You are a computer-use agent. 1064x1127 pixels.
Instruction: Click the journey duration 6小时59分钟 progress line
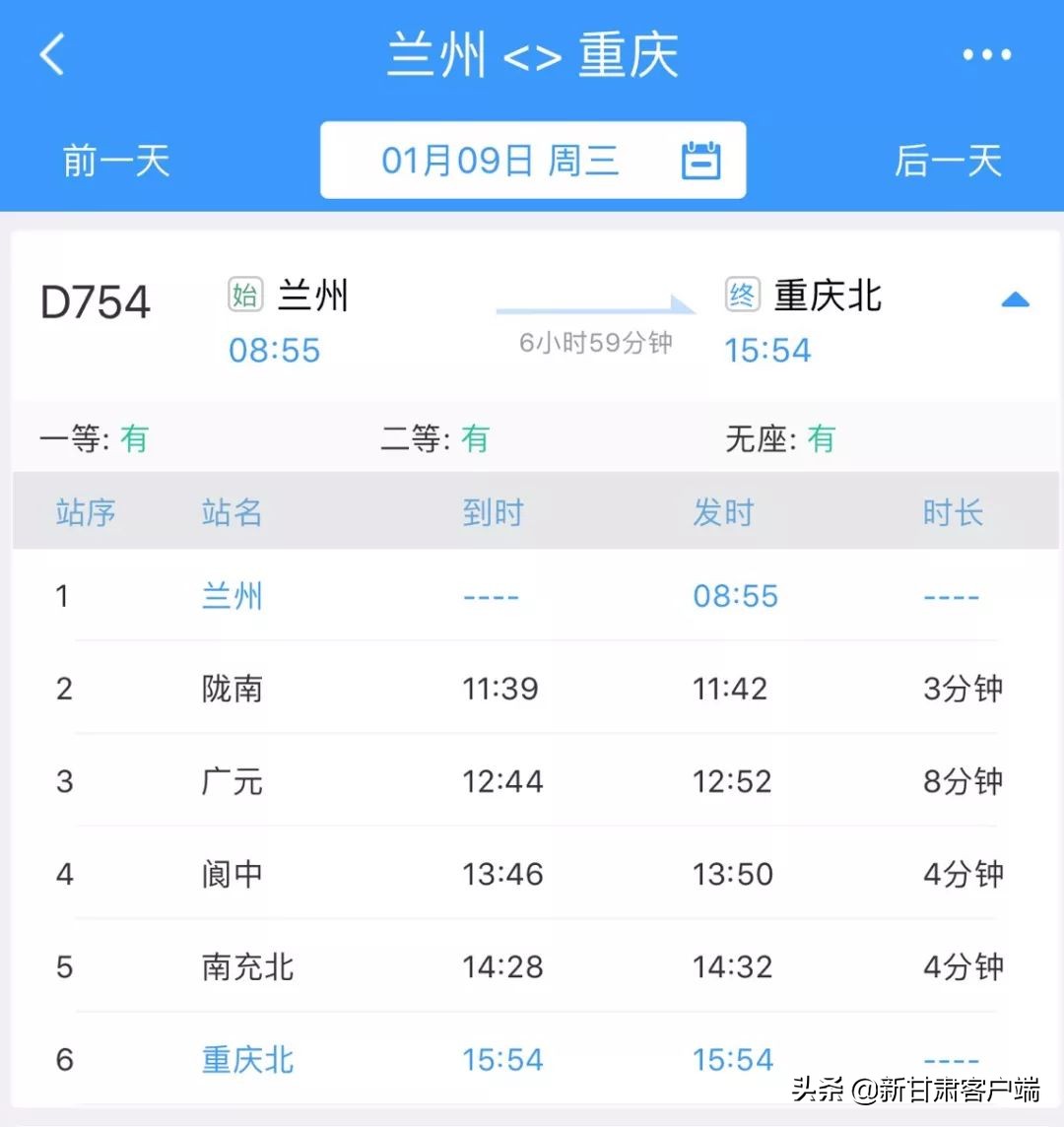click(595, 342)
